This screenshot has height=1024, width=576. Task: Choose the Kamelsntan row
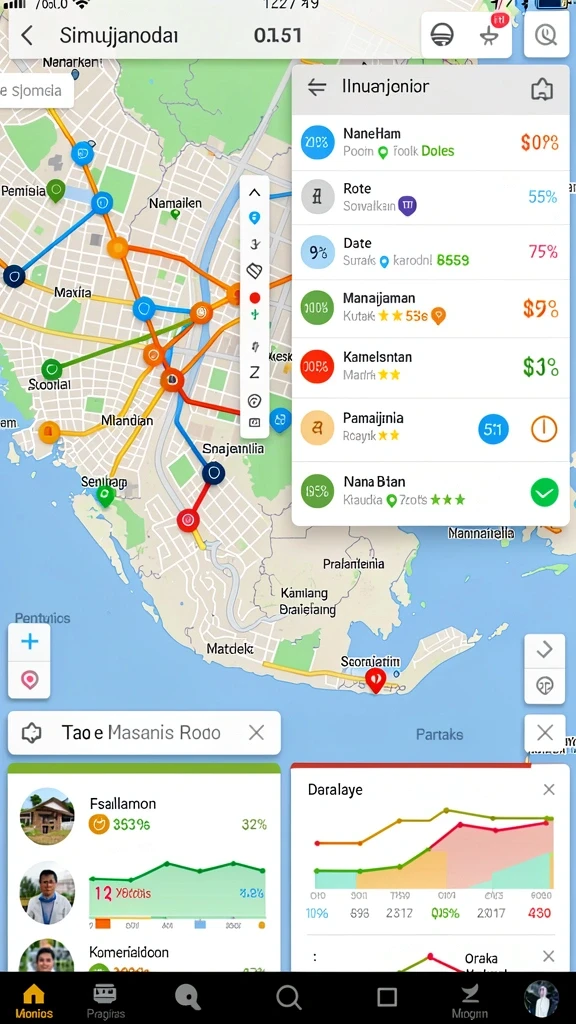click(430, 367)
